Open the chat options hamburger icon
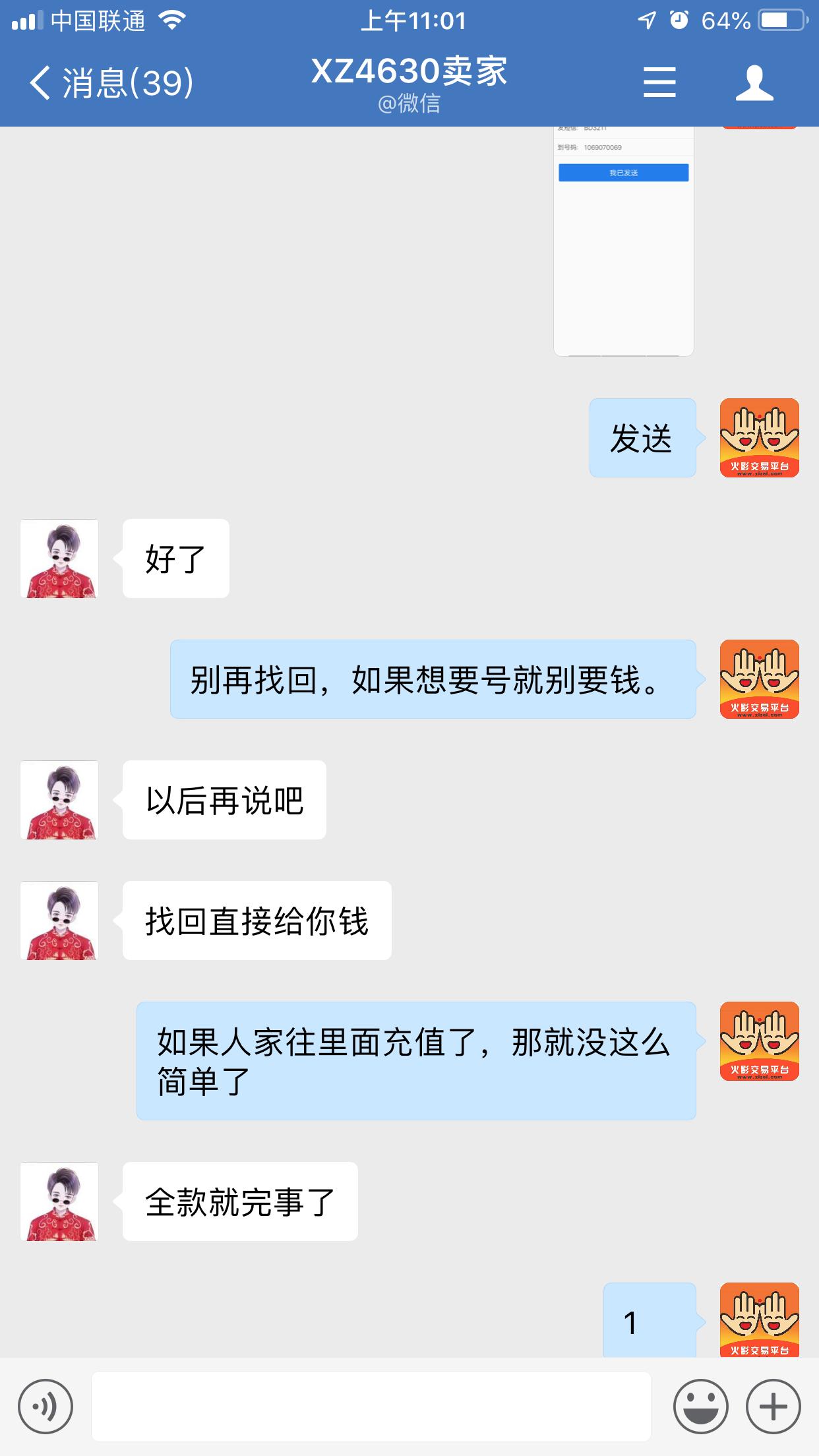 tap(659, 82)
